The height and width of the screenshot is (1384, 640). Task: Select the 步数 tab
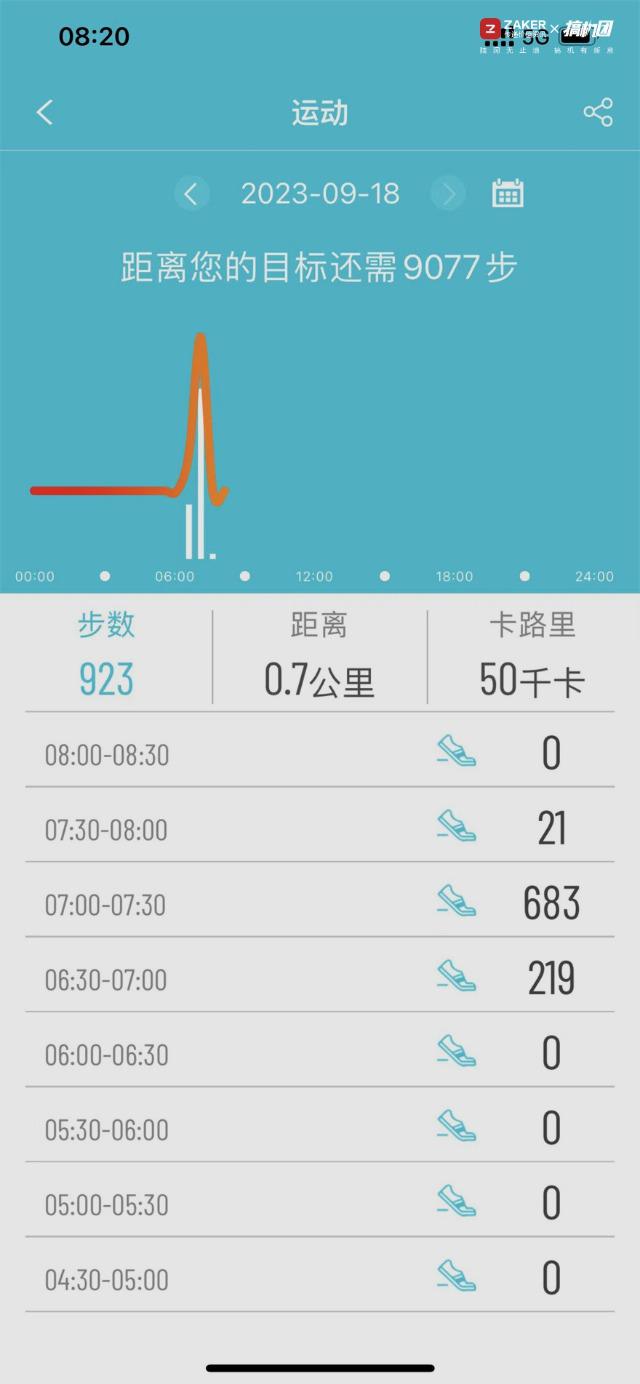pyautogui.click(x=107, y=654)
